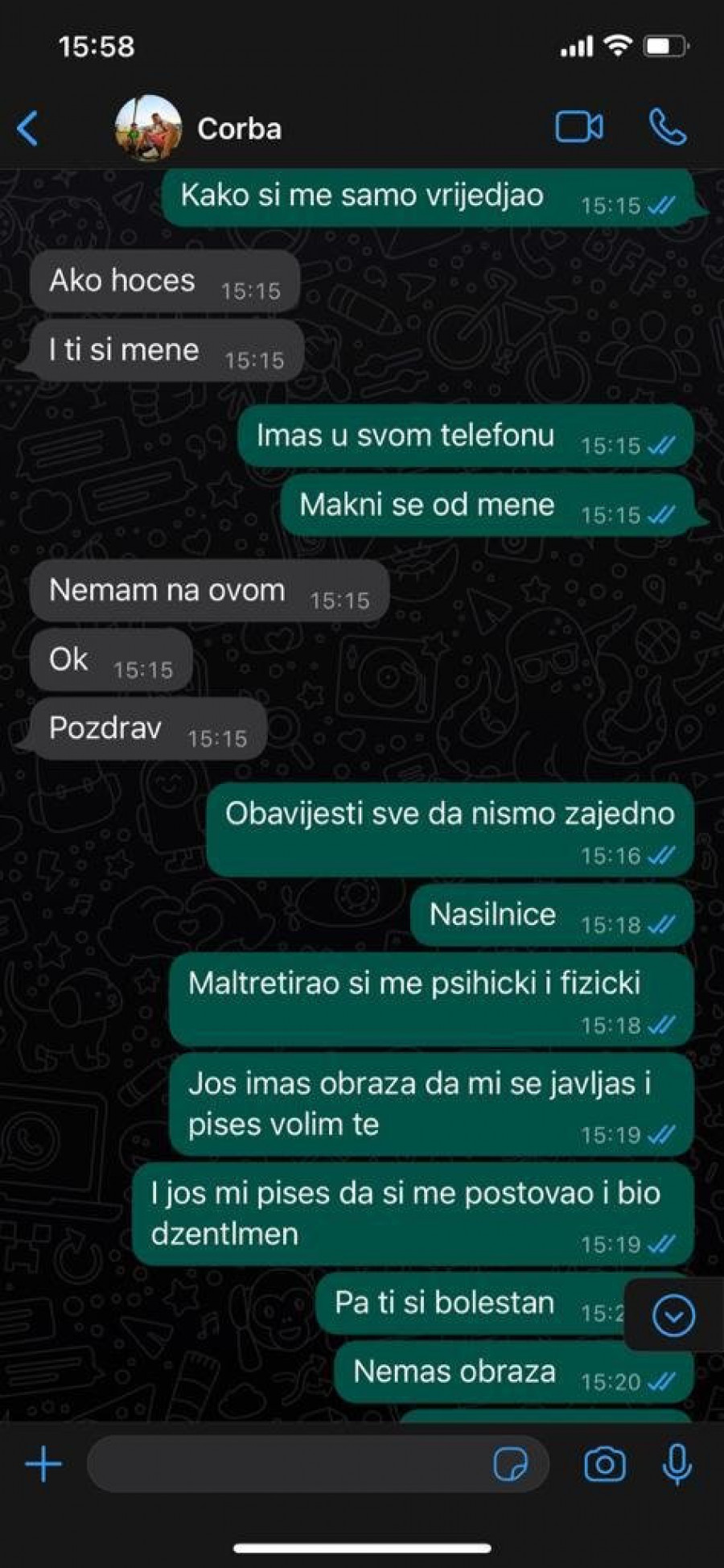Start a voice call with Corba

[x=667, y=127]
